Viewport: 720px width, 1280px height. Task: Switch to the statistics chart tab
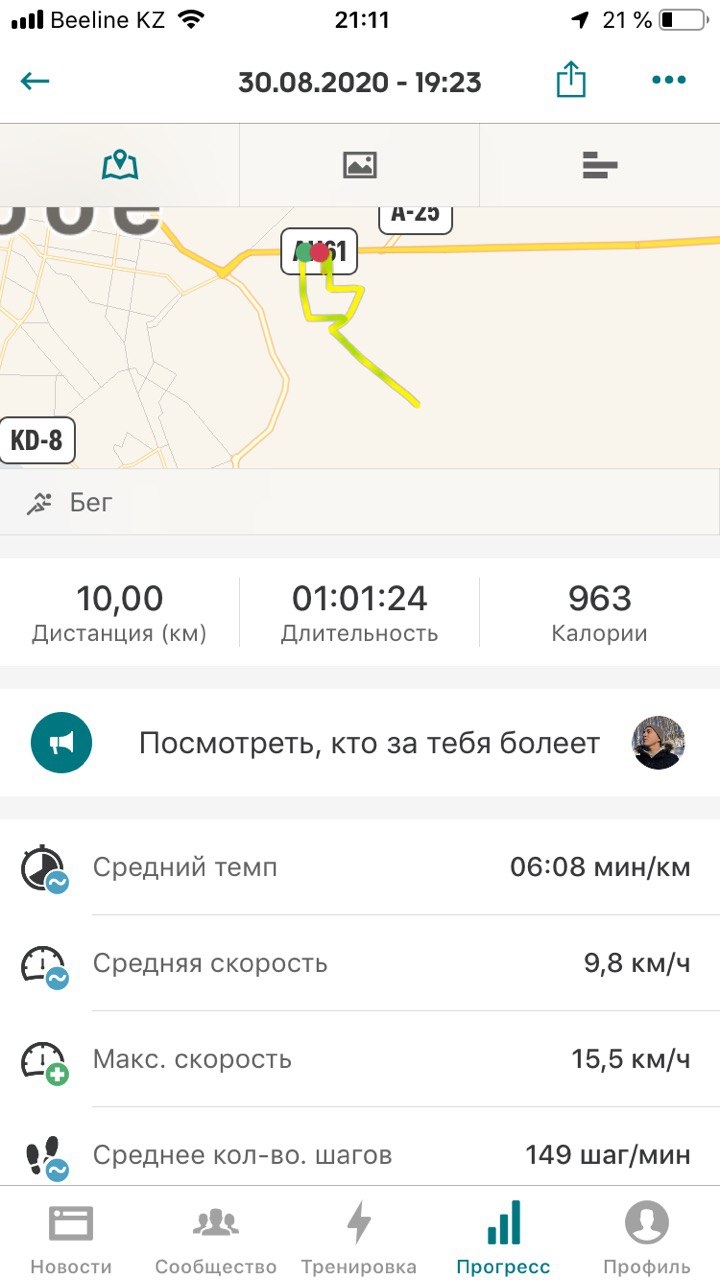click(x=600, y=165)
